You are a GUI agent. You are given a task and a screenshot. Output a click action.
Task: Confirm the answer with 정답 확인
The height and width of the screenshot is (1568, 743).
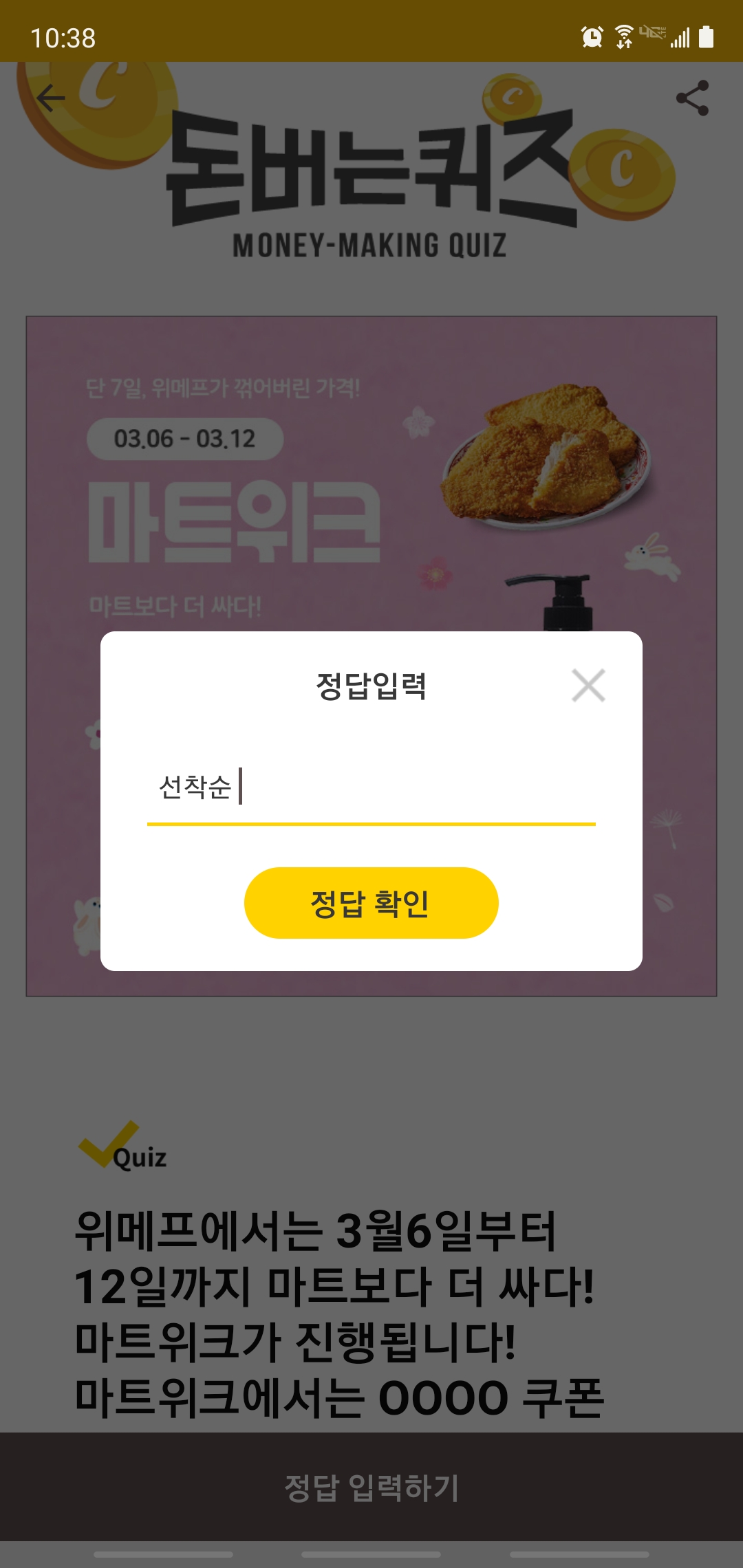pyautogui.click(x=371, y=903)
